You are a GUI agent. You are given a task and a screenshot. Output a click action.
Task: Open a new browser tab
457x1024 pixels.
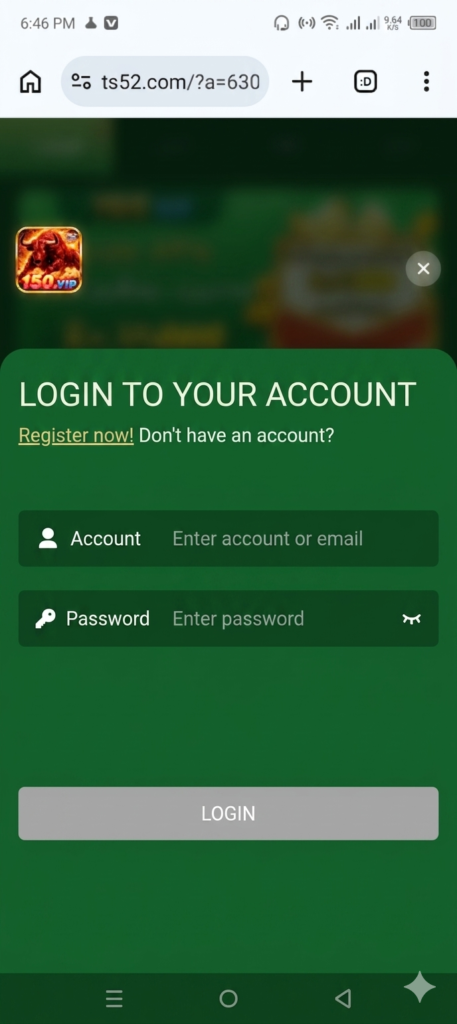click(302, 82)
